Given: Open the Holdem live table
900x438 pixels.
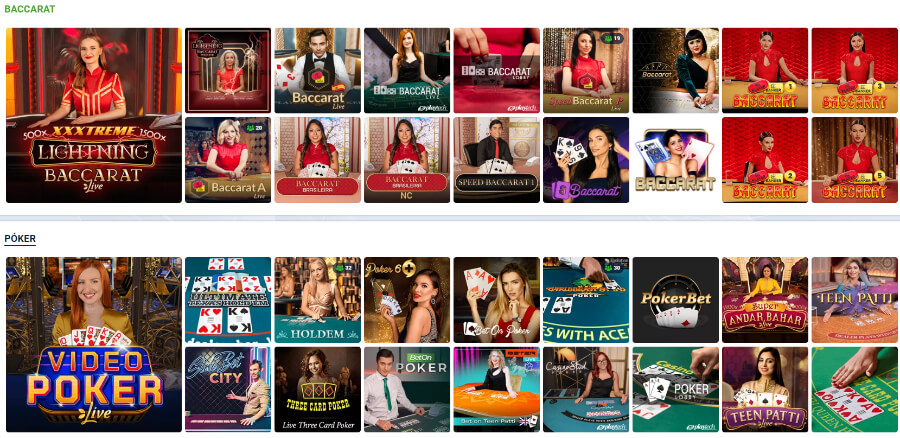Looking at the screenshot, I should [317, 300].
